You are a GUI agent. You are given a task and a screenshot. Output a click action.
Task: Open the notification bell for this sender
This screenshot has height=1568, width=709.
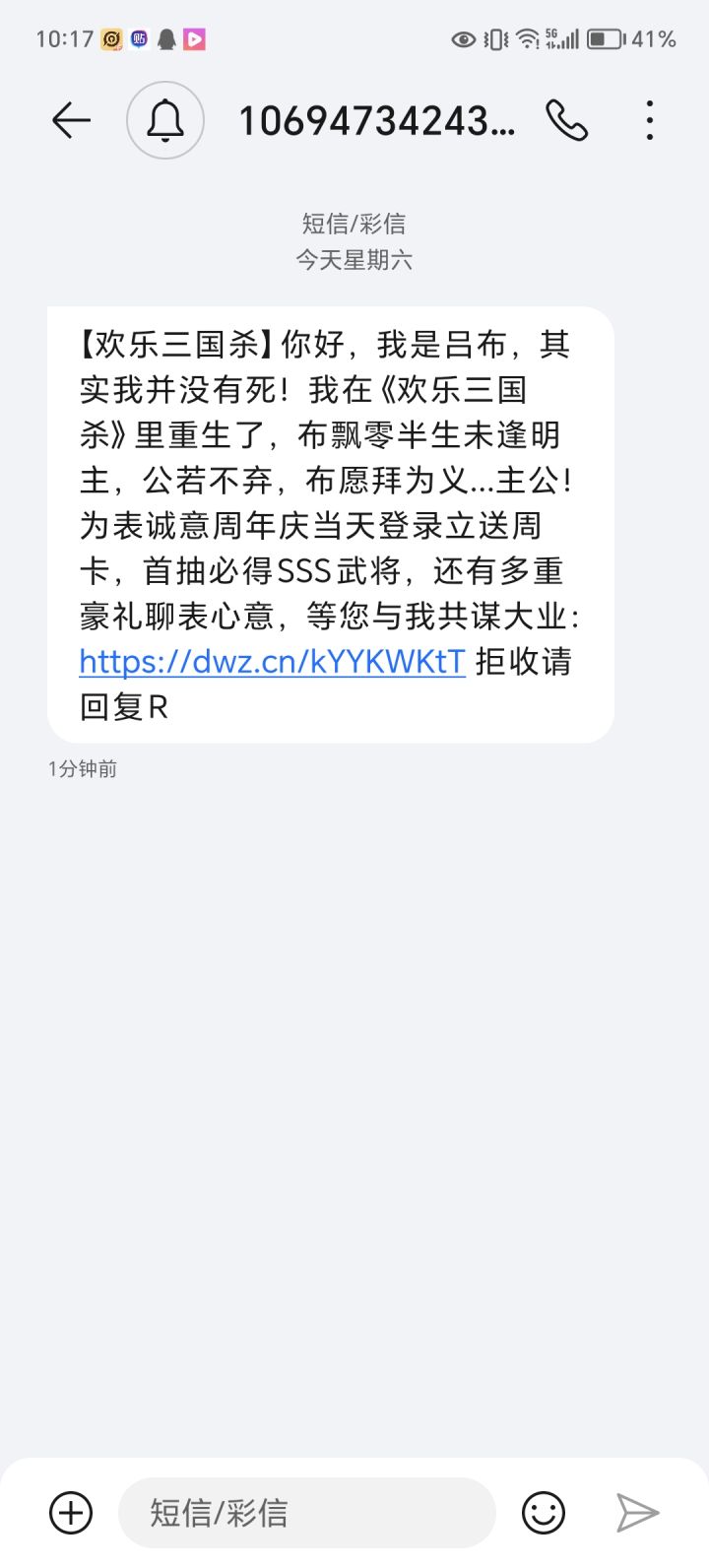[165, 120]
